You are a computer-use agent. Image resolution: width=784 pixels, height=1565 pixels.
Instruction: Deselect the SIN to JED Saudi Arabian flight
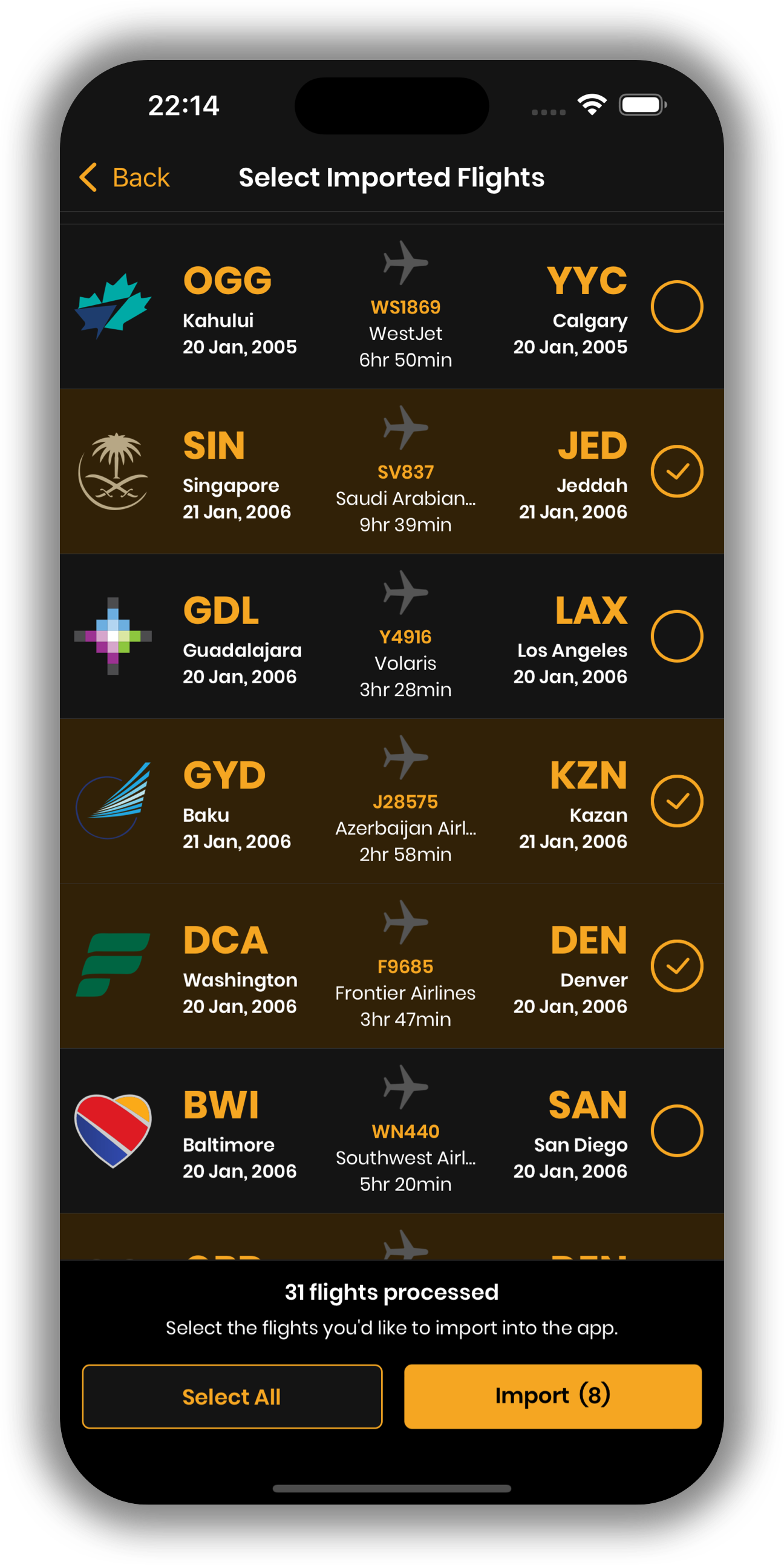pos(676,471)
